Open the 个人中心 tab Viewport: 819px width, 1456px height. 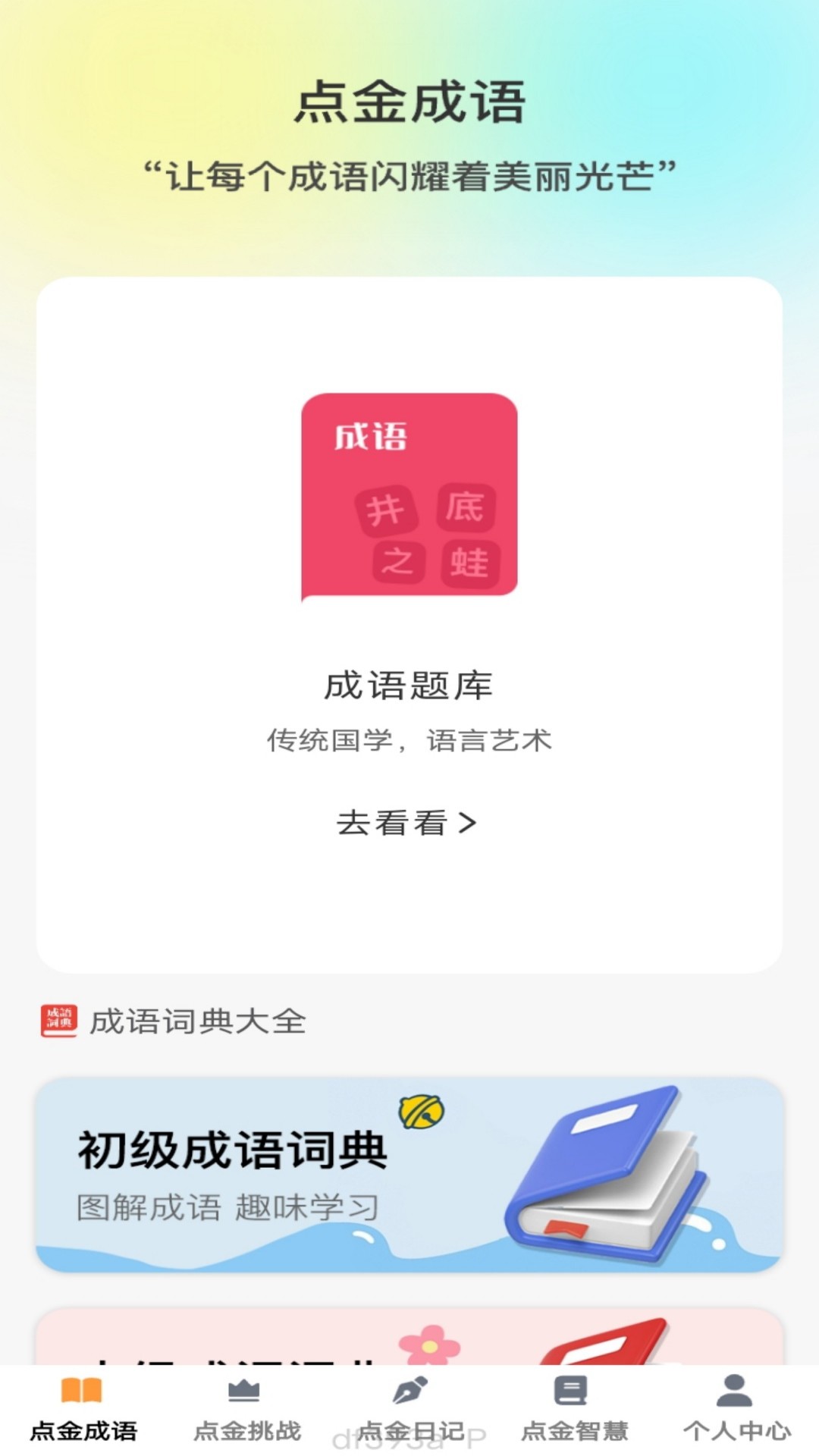point(736,1409)
